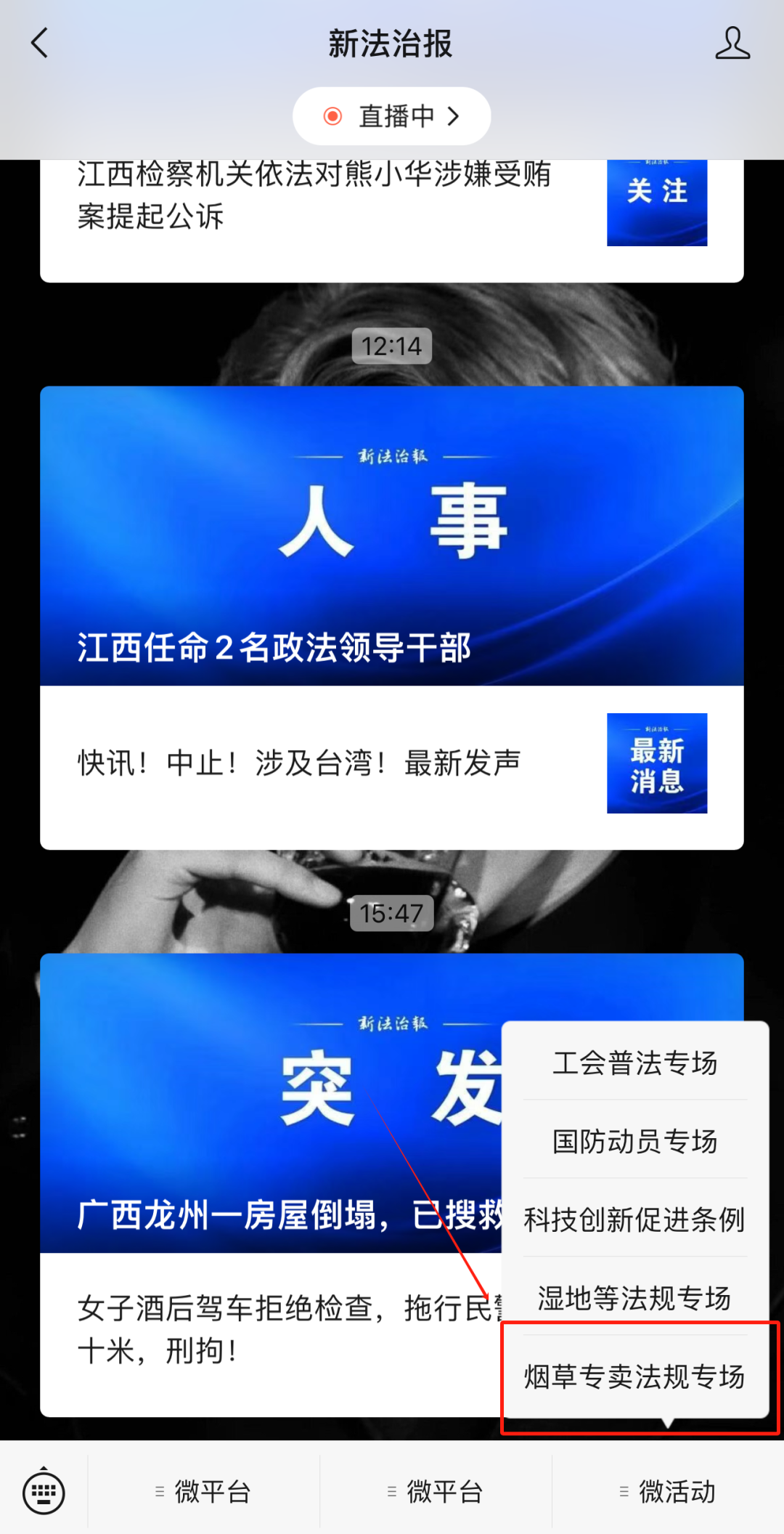Open the 江西任命2名政法领导干部 card
784x1534 pixels.
click(x=391, y=536)
